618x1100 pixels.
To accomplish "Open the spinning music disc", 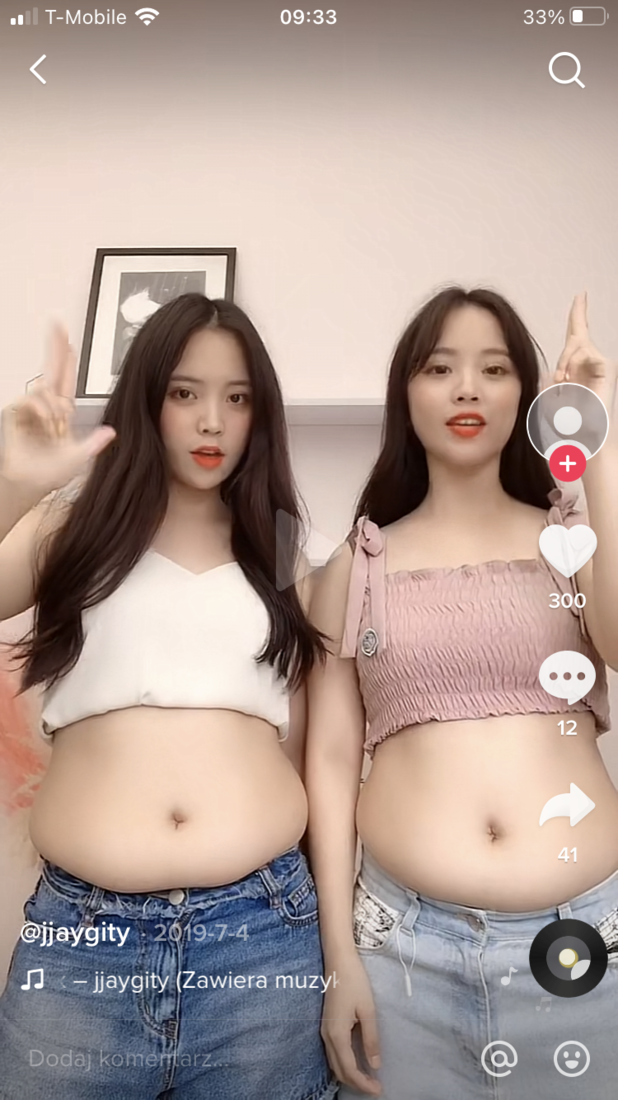I will [x=568, y=958].
